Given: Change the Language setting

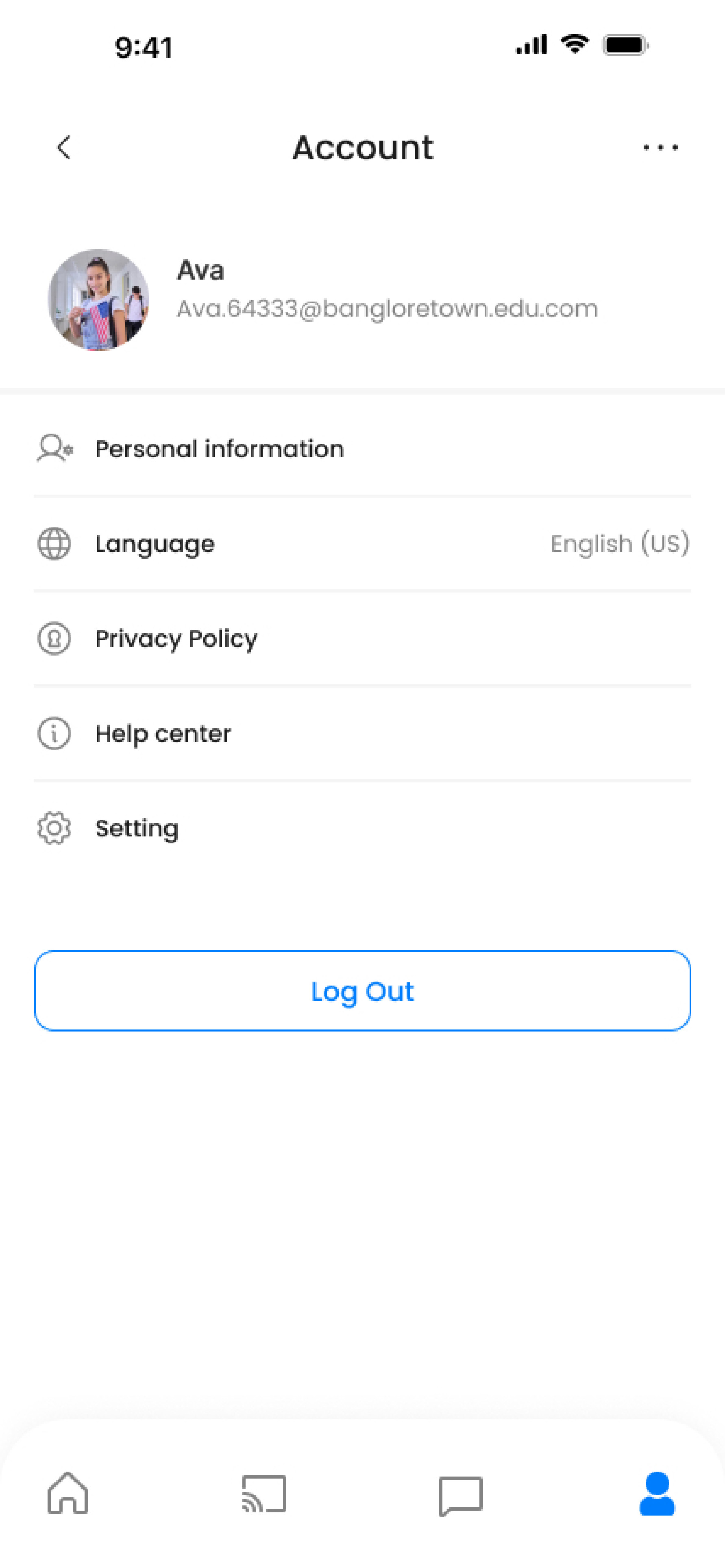Looking at the screenshot, I should [362, 543].
